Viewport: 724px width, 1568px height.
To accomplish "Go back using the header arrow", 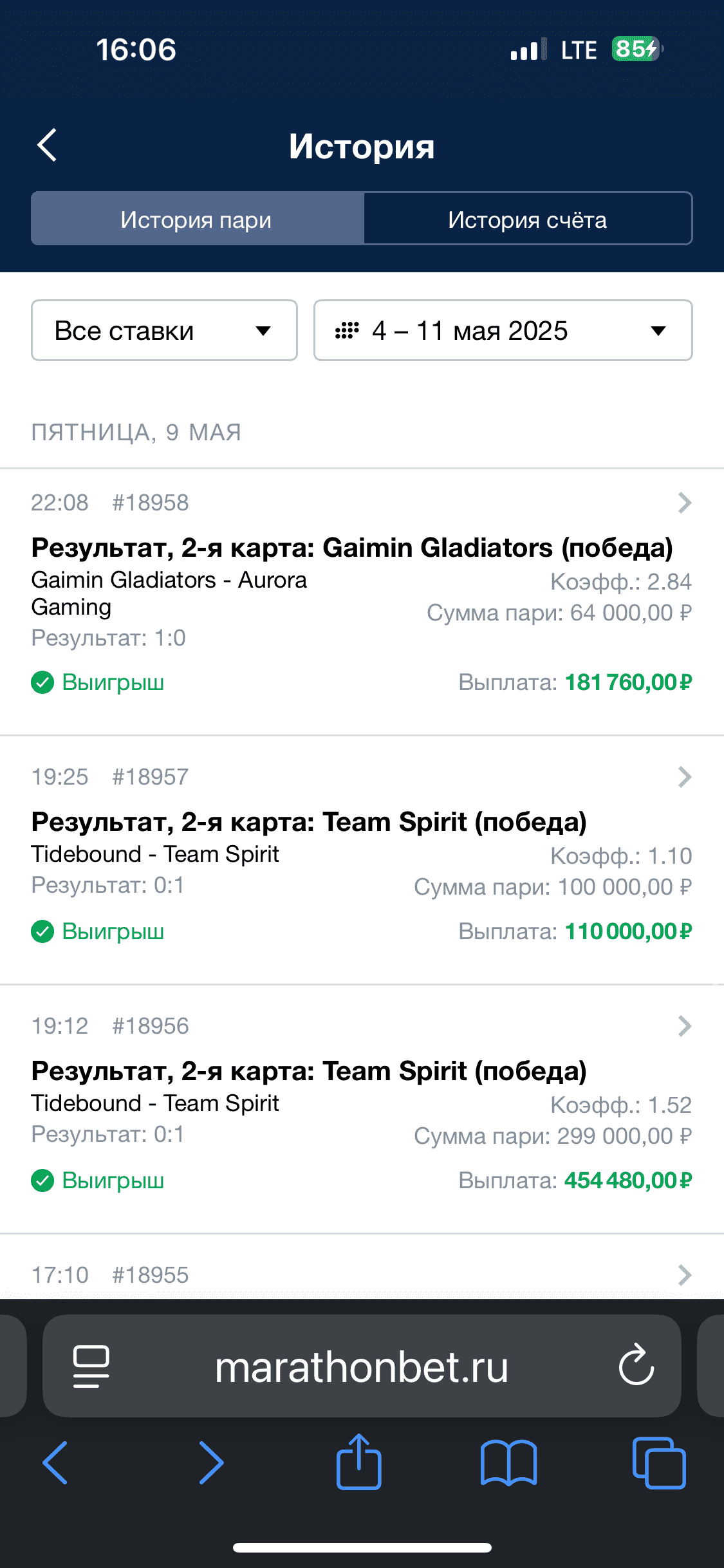I will coord(47,145).
